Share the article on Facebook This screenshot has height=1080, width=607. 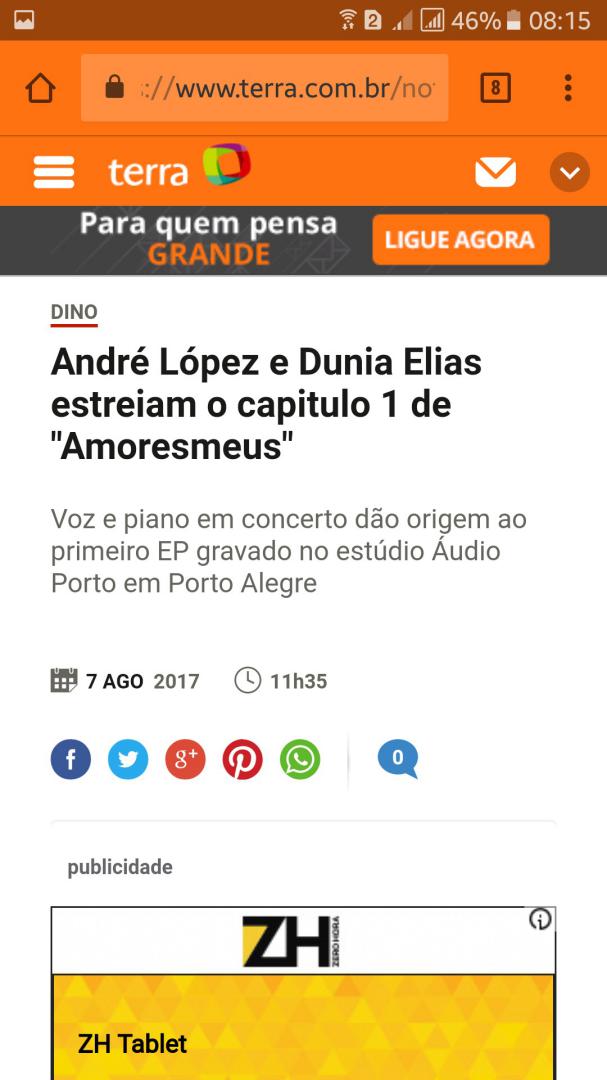click(x=71, y=759)
